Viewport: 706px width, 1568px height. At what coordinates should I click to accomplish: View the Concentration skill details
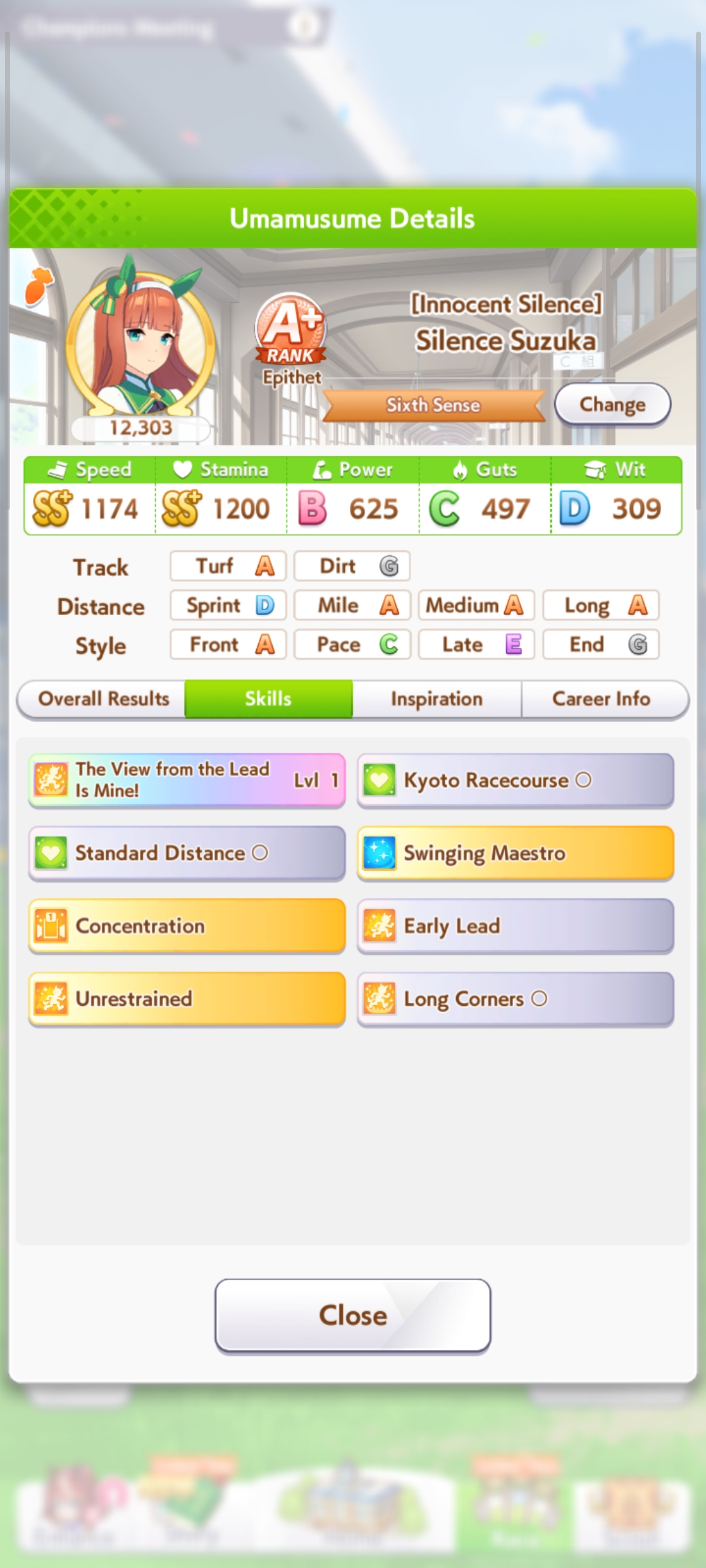(187, 926)
